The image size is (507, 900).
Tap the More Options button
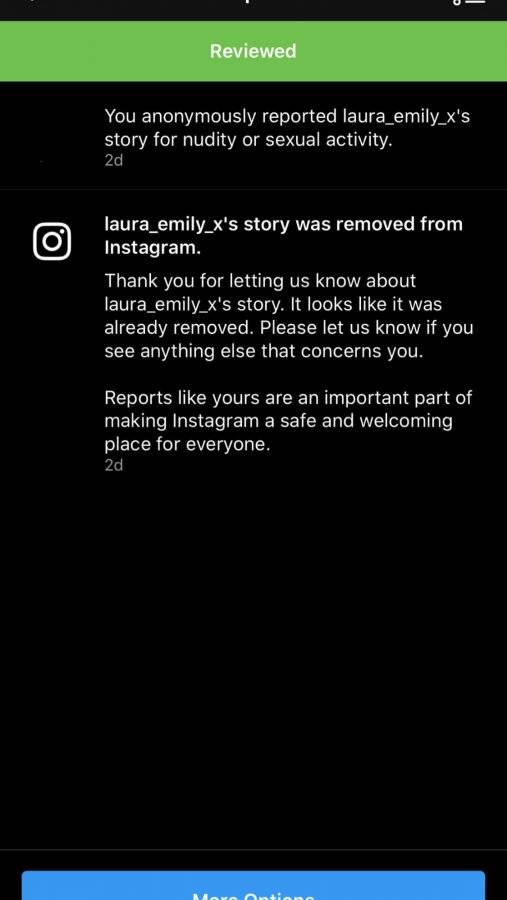[x=253, y=886]
